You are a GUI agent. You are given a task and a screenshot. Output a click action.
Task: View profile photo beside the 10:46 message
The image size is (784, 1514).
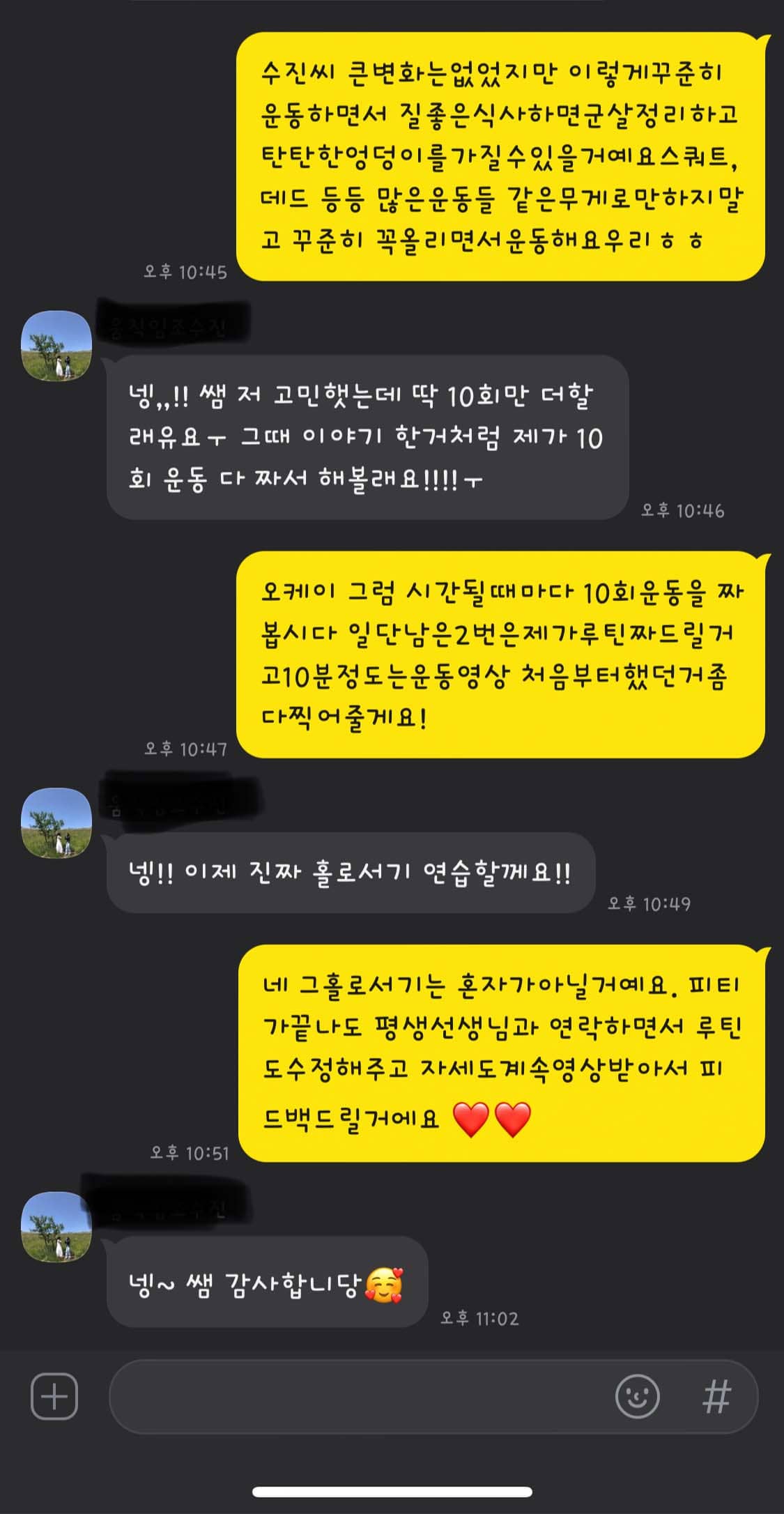(x=56, y=346)
